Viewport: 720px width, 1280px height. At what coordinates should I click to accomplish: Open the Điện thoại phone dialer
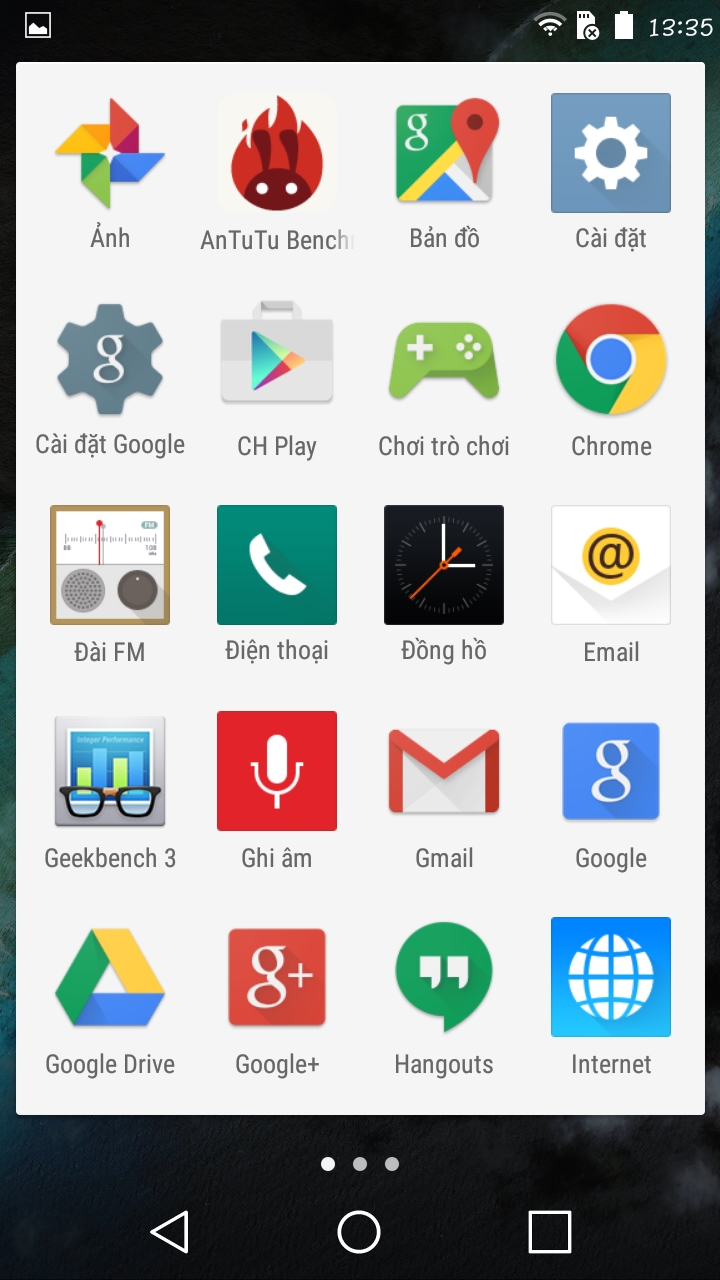pyautogui.click(x=277, y=565)
